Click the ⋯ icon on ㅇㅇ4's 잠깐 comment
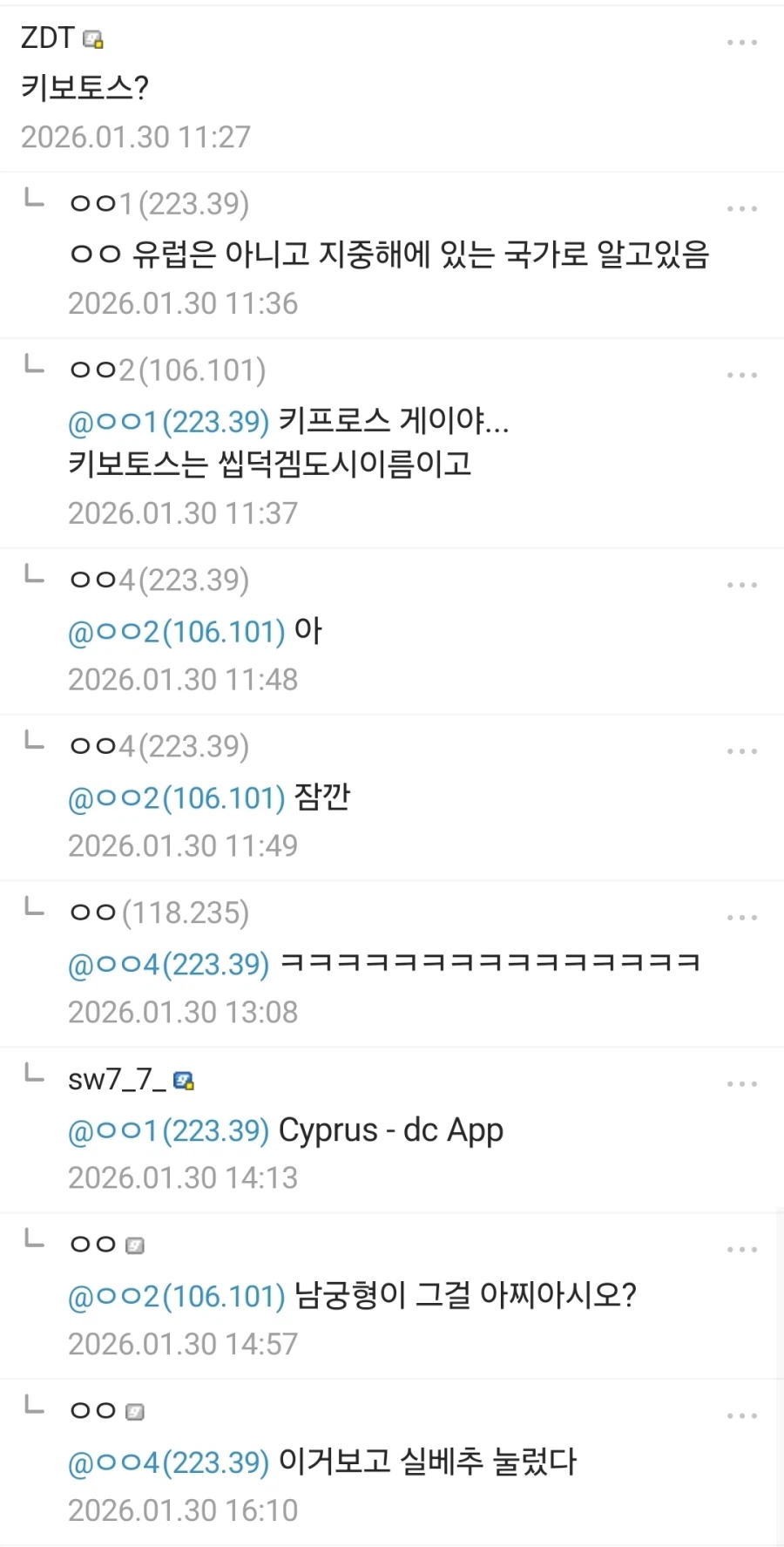Image resolution: width=784 pixels, height=1547 pixels. 741,750
